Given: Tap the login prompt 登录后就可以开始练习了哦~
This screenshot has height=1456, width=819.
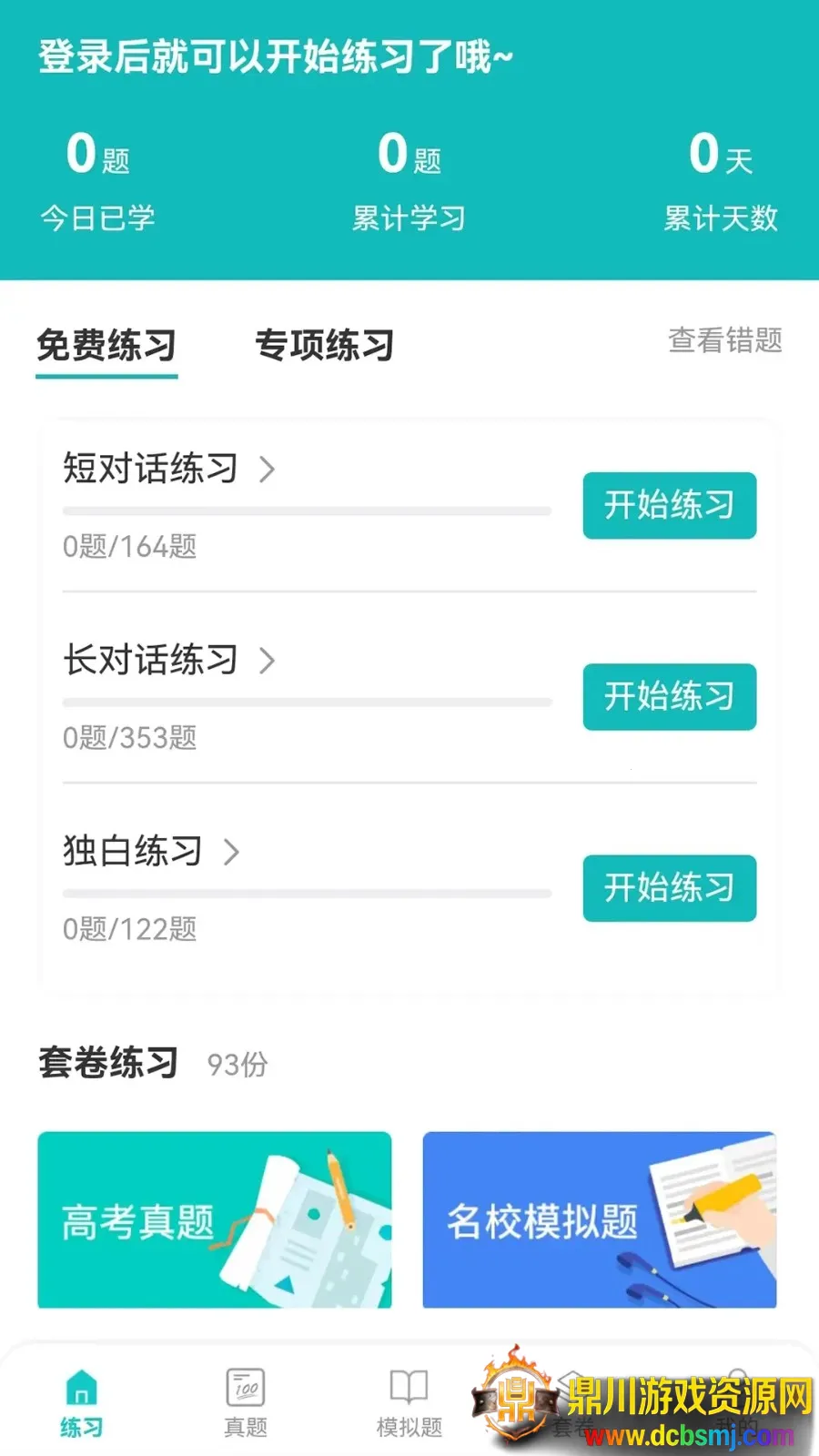Looking at the screenshot, I should coord(276,56).
